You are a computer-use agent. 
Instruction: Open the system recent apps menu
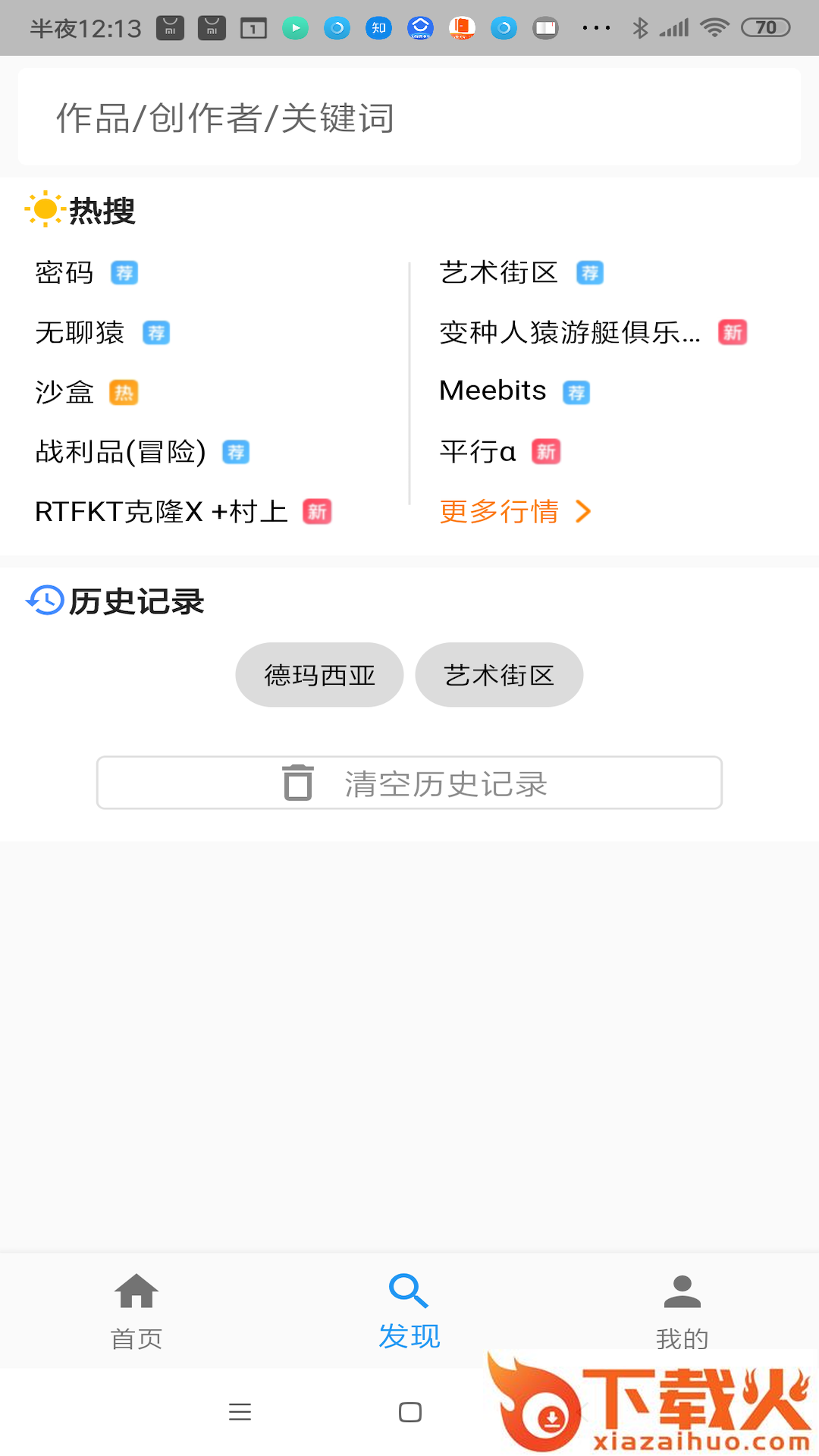(240, 1412)
